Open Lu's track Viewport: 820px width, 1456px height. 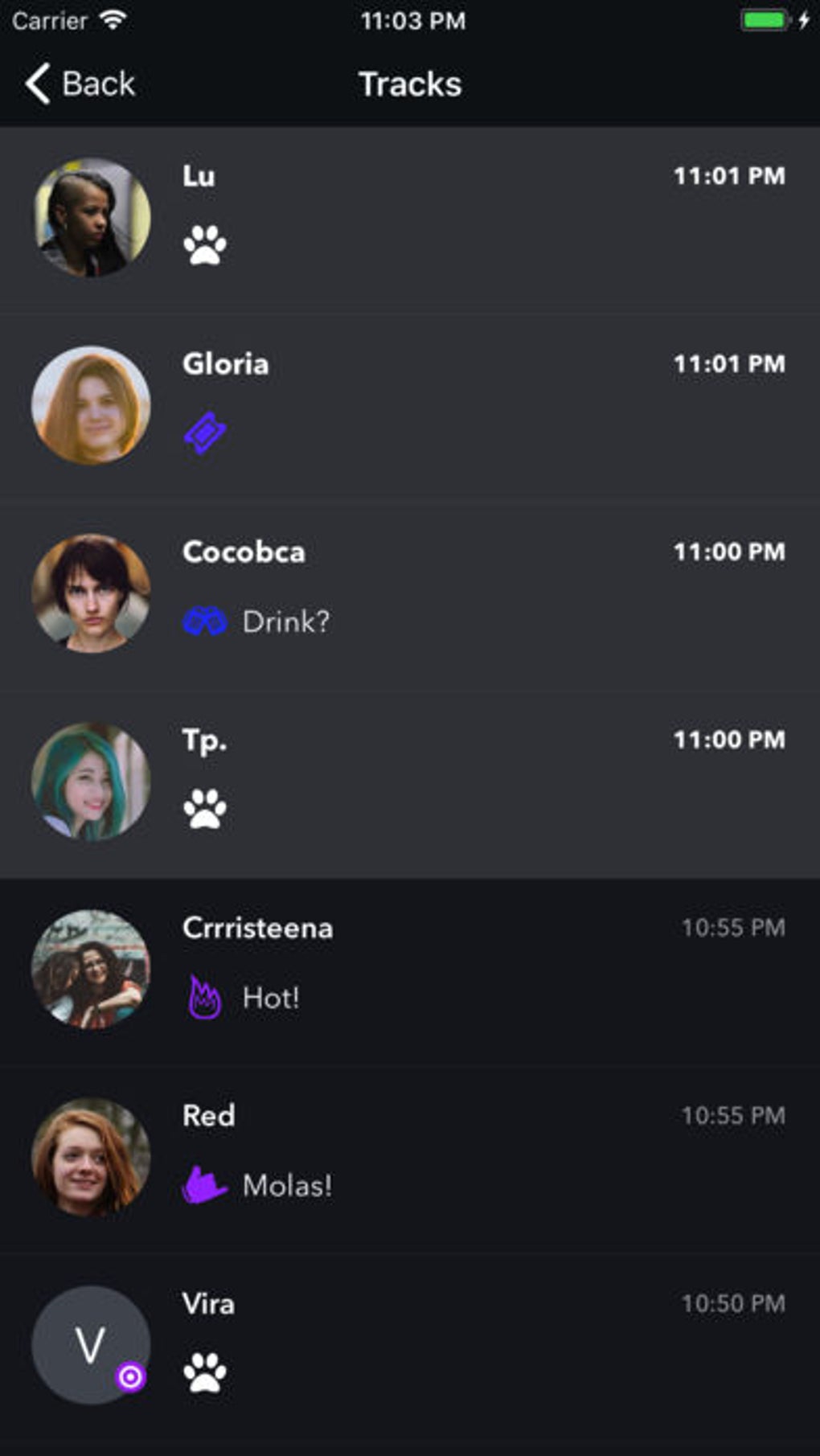click(410, 217)
